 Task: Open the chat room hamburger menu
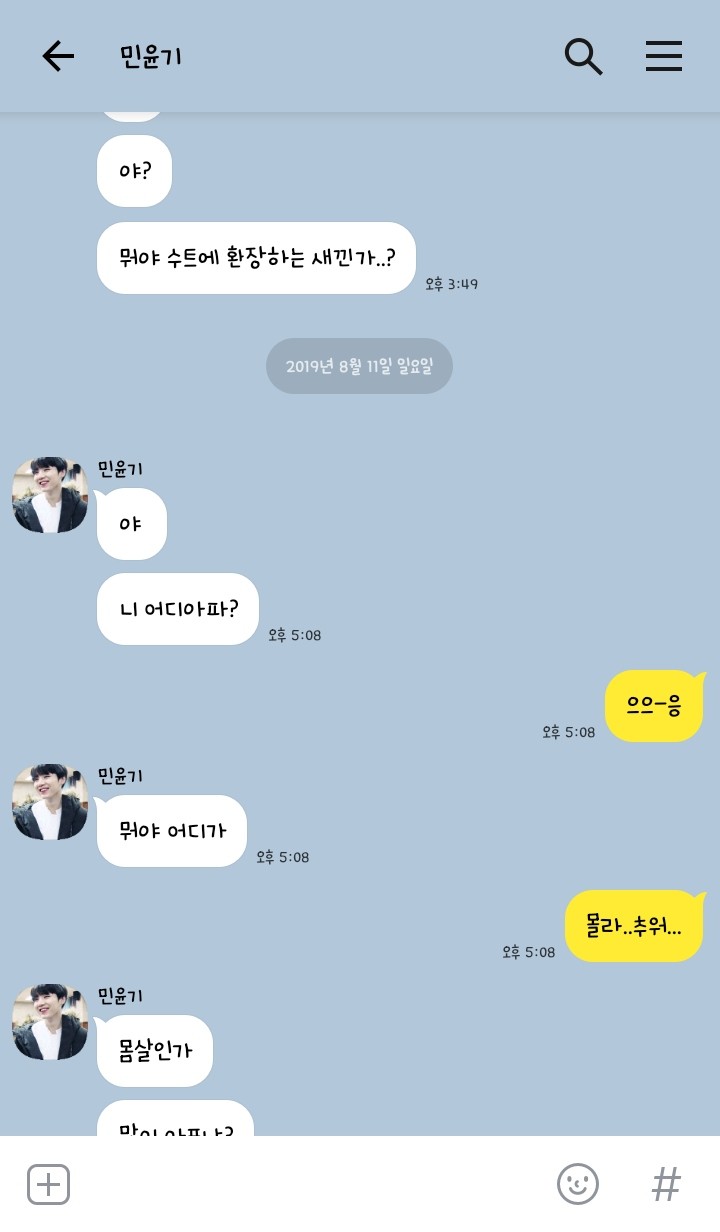(x=663, y=57)
